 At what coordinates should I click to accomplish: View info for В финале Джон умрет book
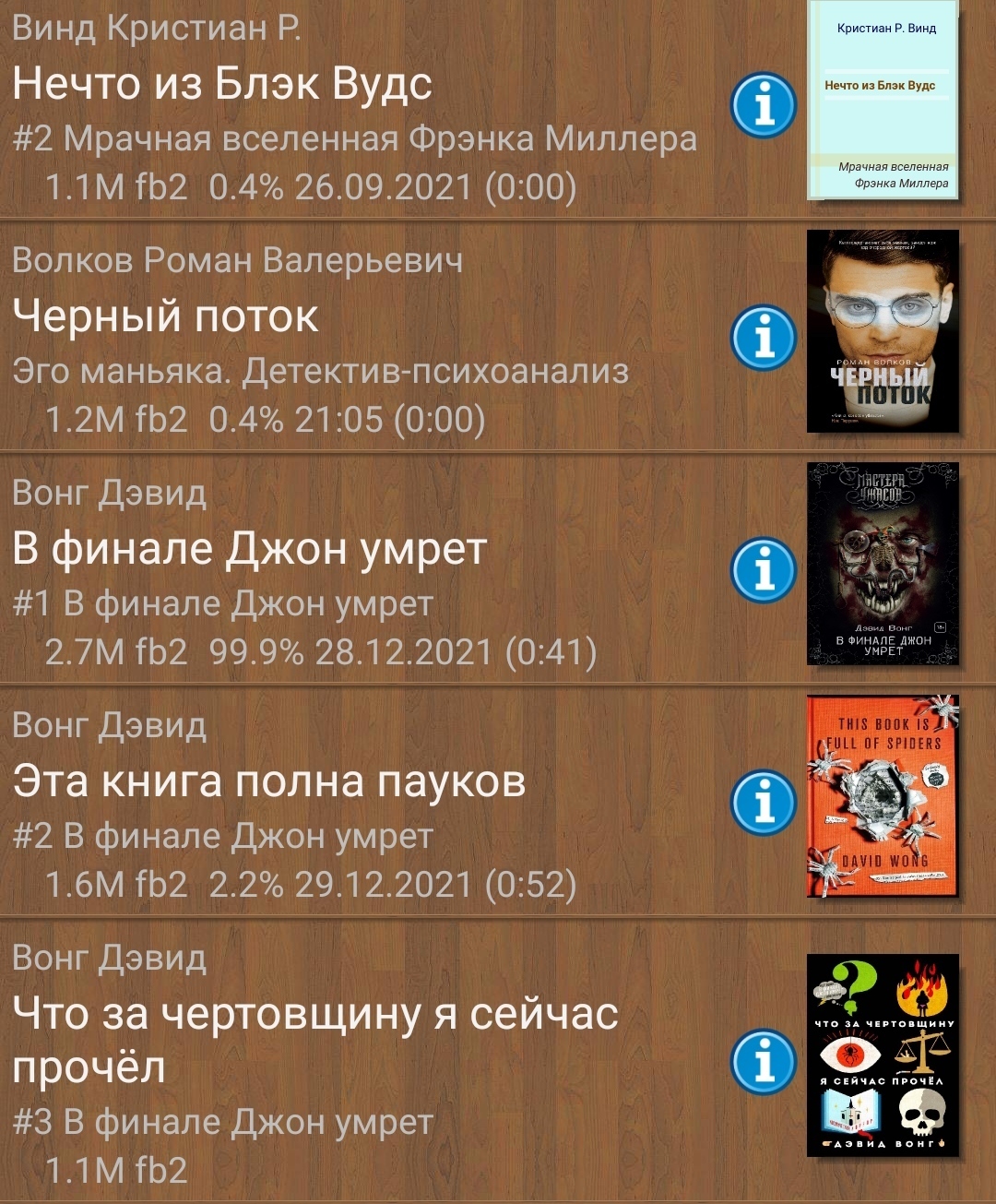pos(764,570)
